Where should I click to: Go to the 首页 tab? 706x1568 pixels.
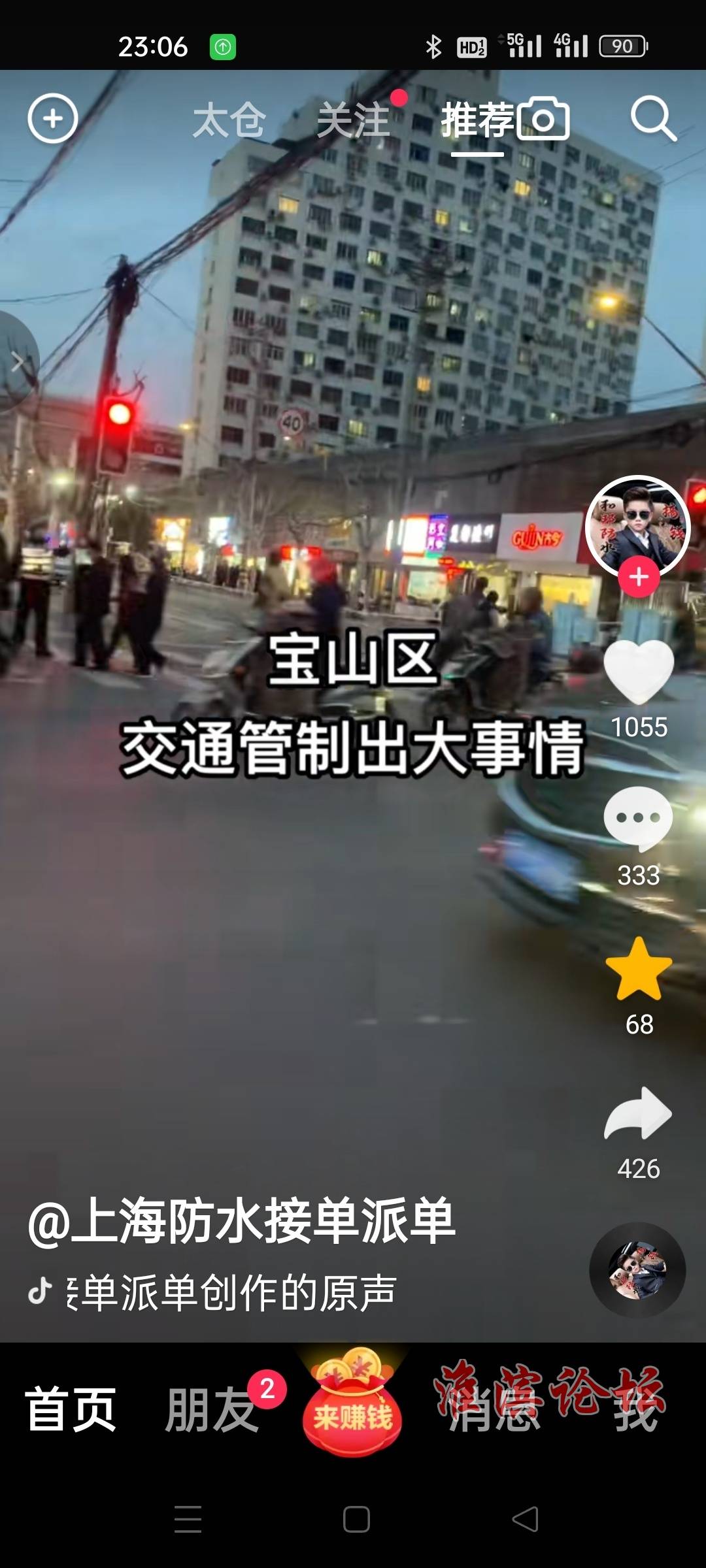[x=71, y=1410]
